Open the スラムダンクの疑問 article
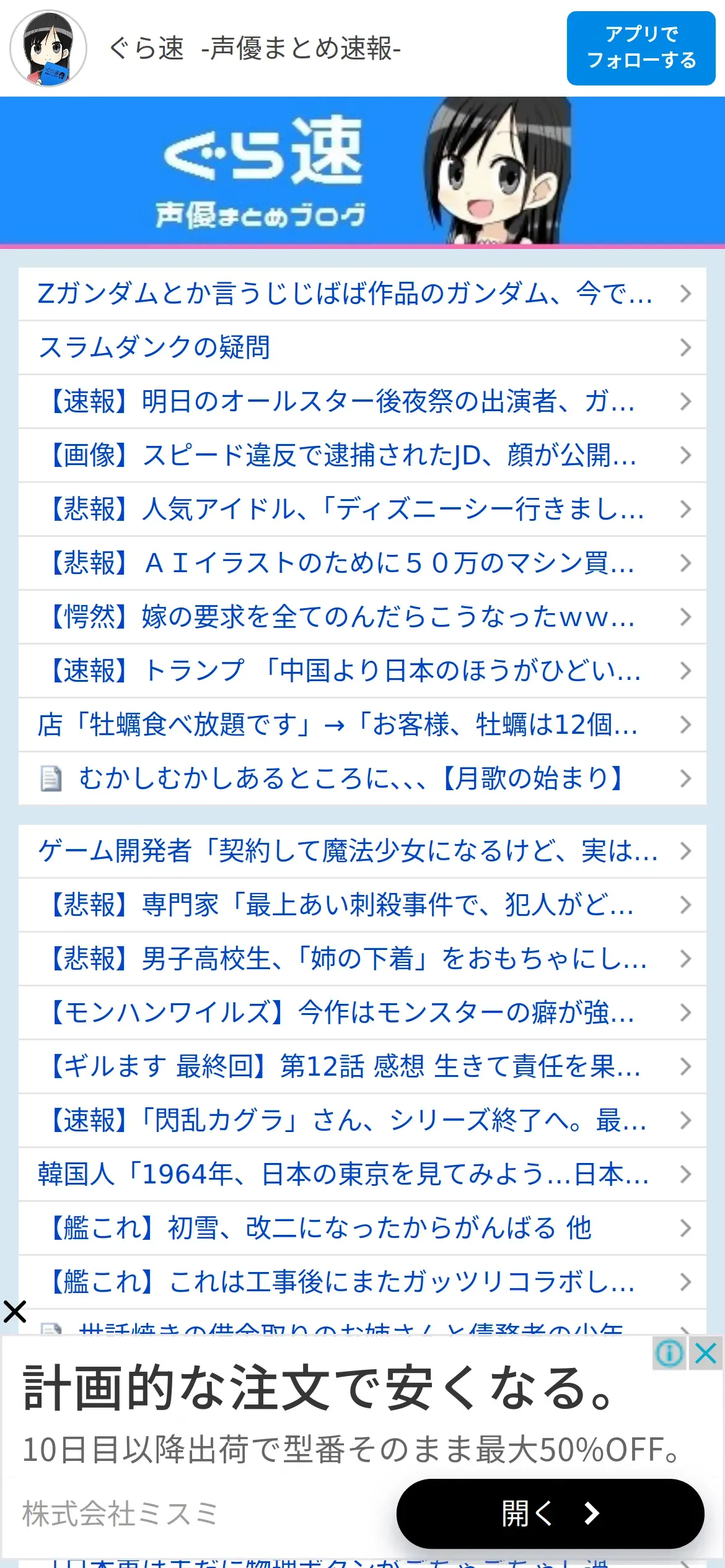Screen dimensions: 725x1568 (x=362, y=347)
